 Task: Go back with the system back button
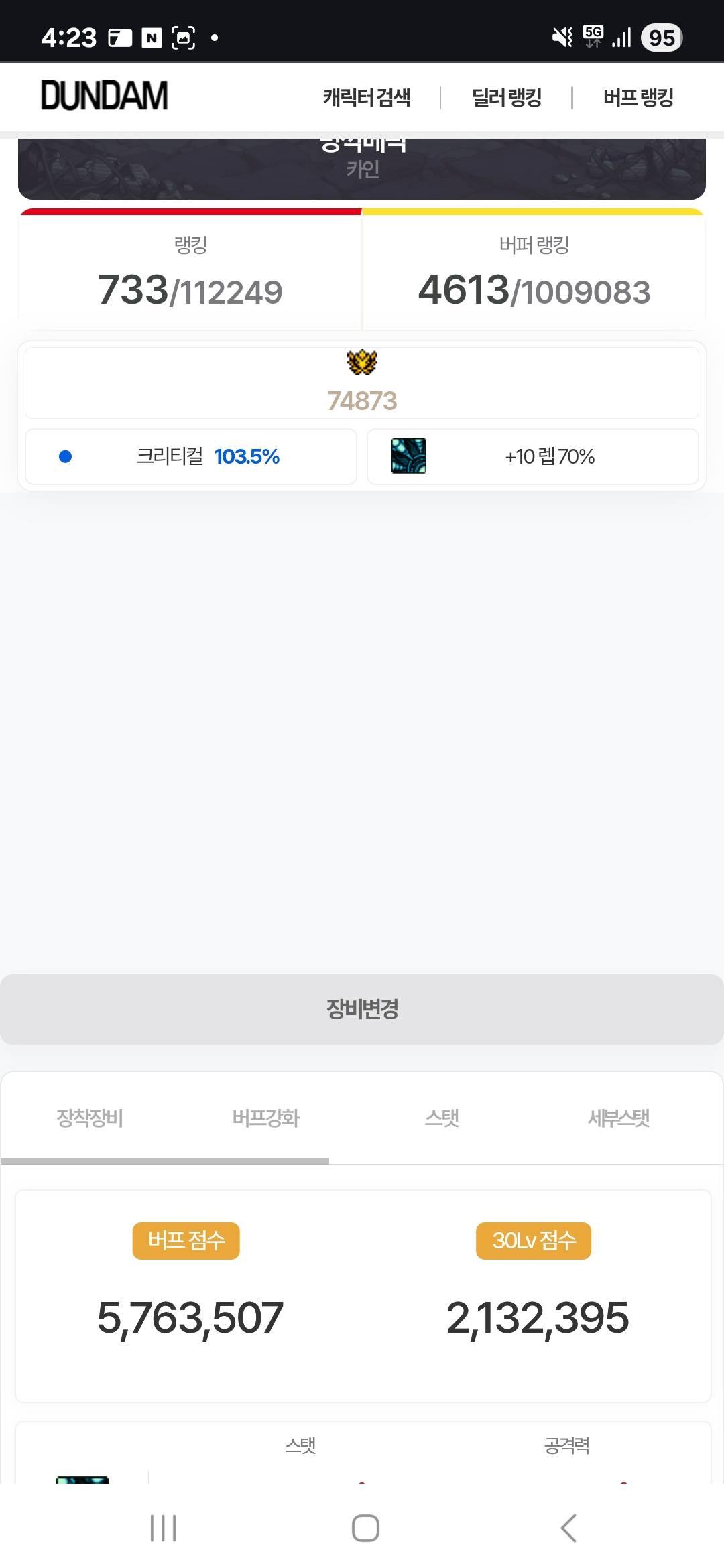point(568,1528)
